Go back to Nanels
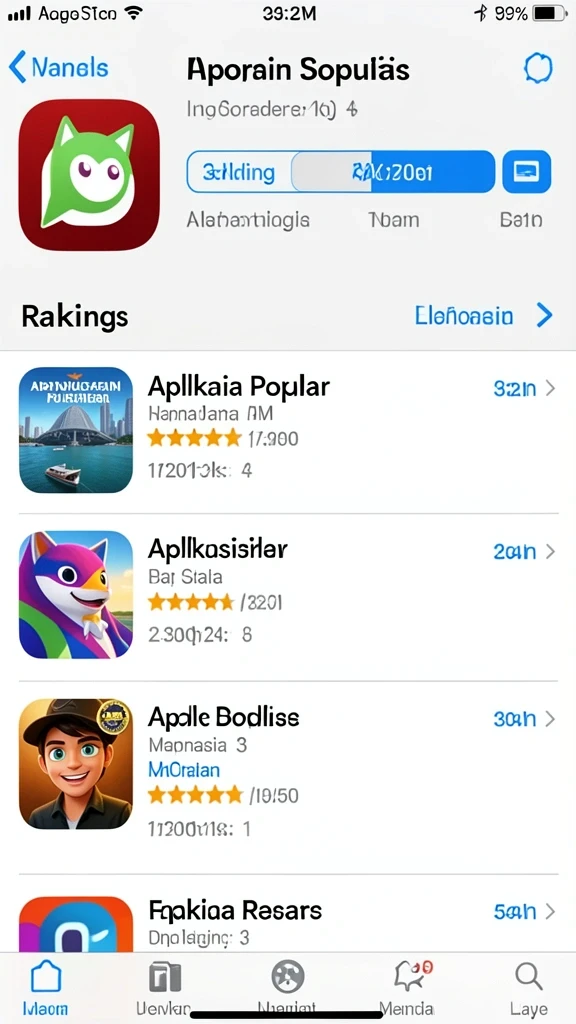The height and width of the screenshot is (1024, 576). coord(58,68)
